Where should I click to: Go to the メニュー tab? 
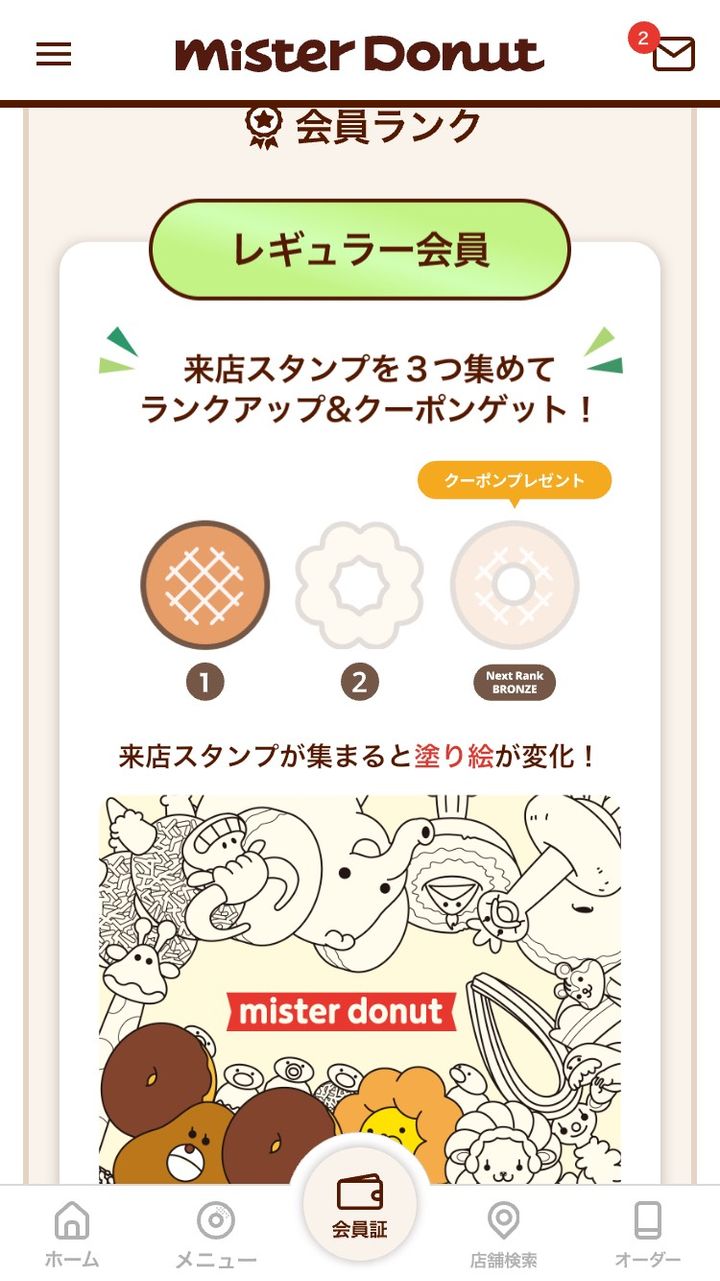pyautogui.click(x=216, y=1234)
